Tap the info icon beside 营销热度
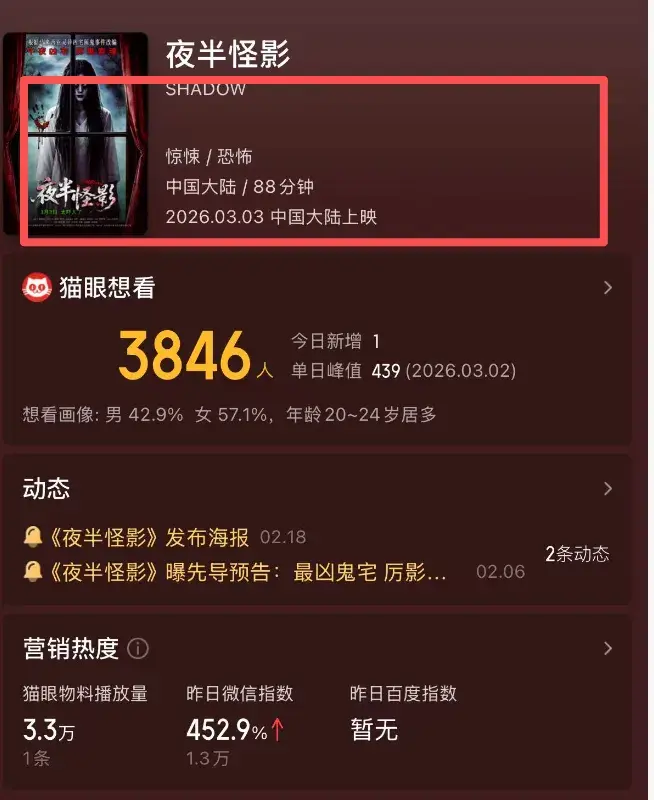Viewport: 654px width, 800px height. pyautogui.click(x=139, y=649)
